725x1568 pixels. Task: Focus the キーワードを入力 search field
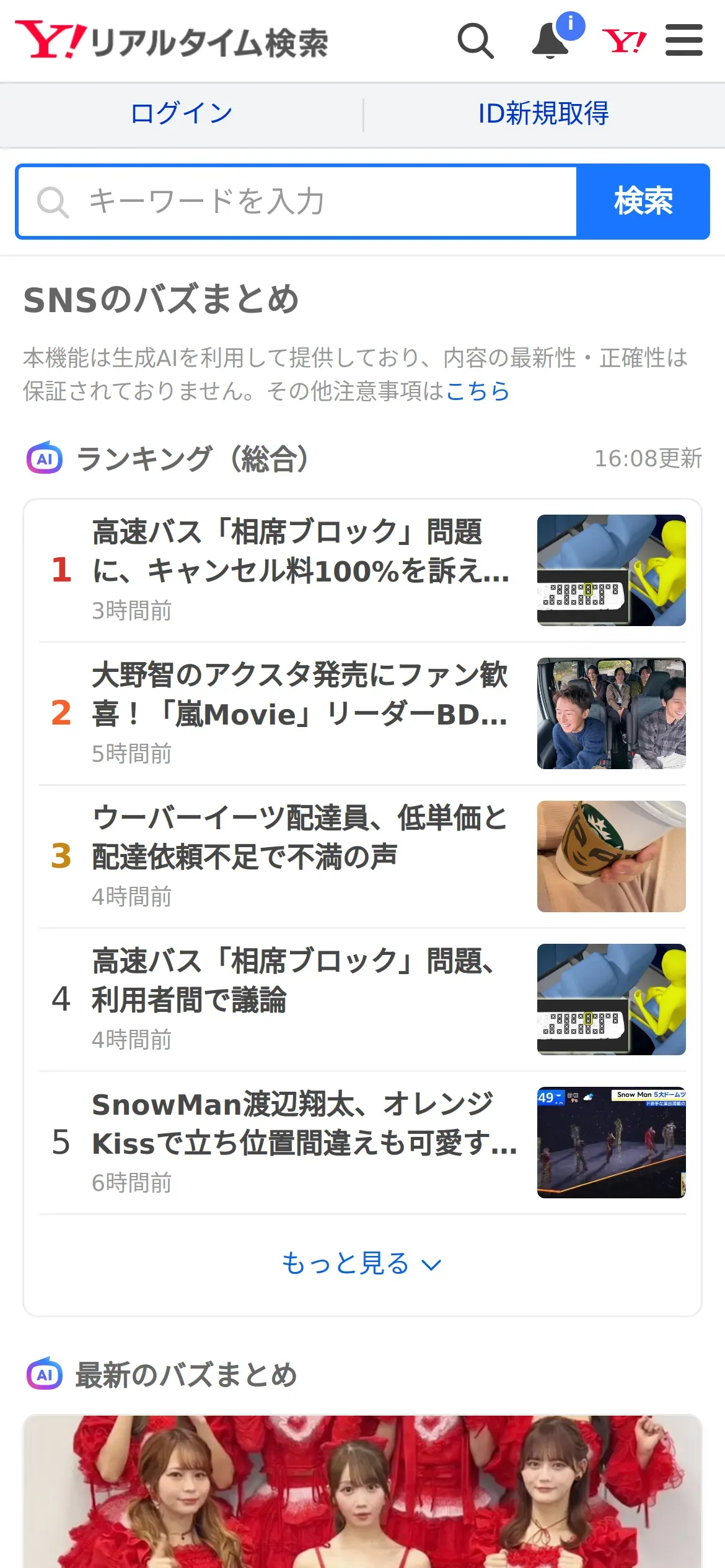pos(297,202)
